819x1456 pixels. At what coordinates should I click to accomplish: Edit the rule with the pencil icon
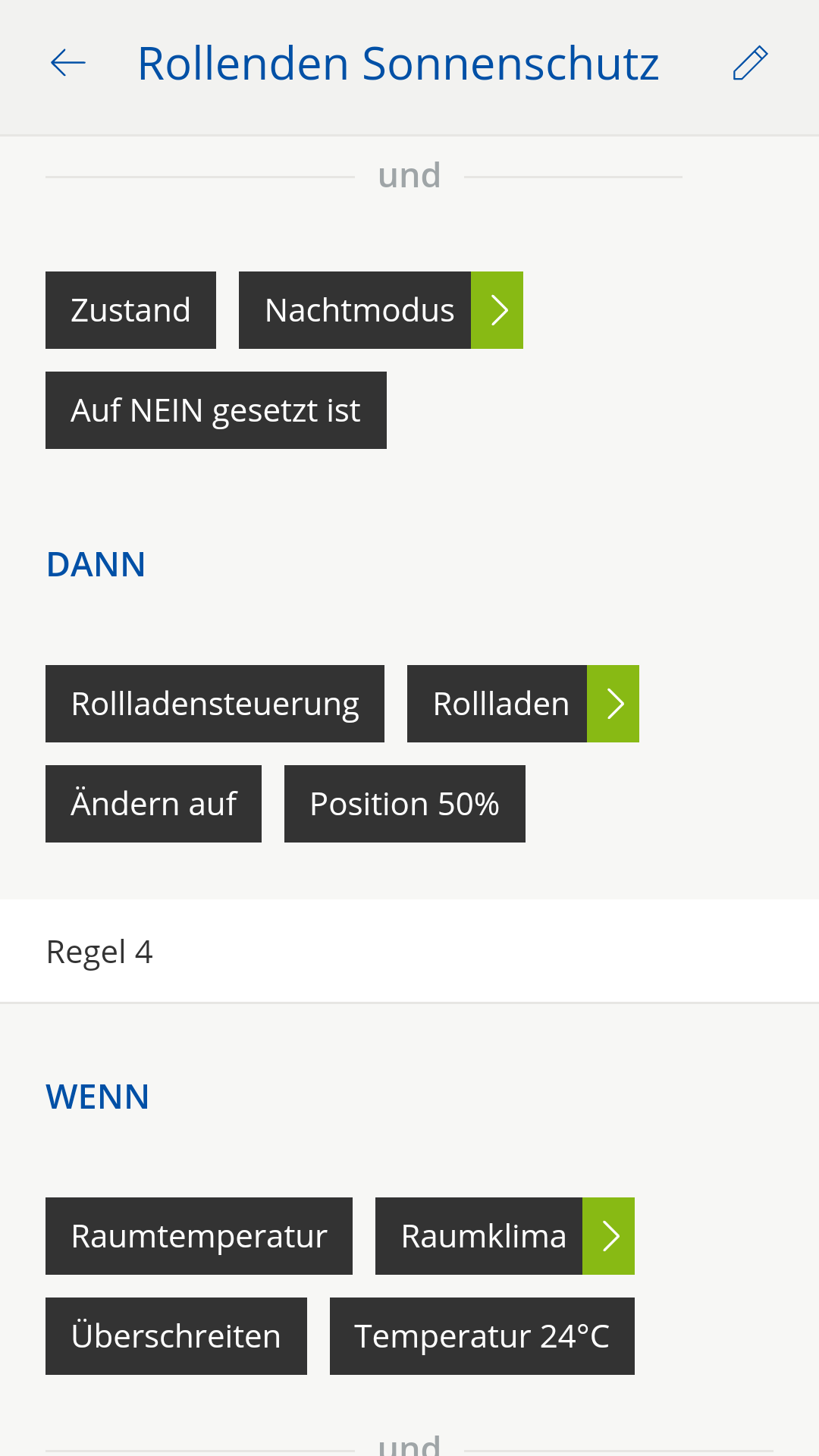(x=750, y=63)
